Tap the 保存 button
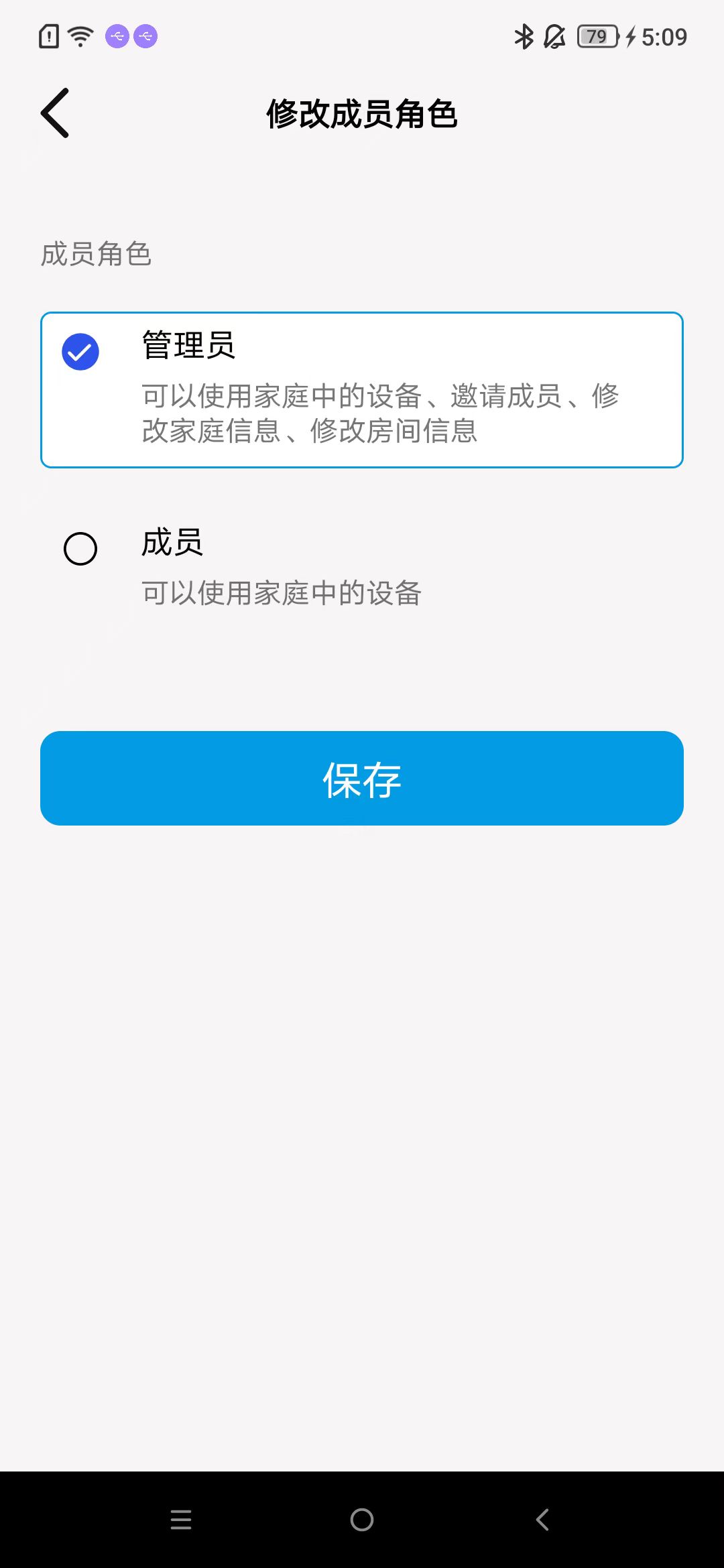The width and height of the screenshot is (724, 1568). (362, 779)
